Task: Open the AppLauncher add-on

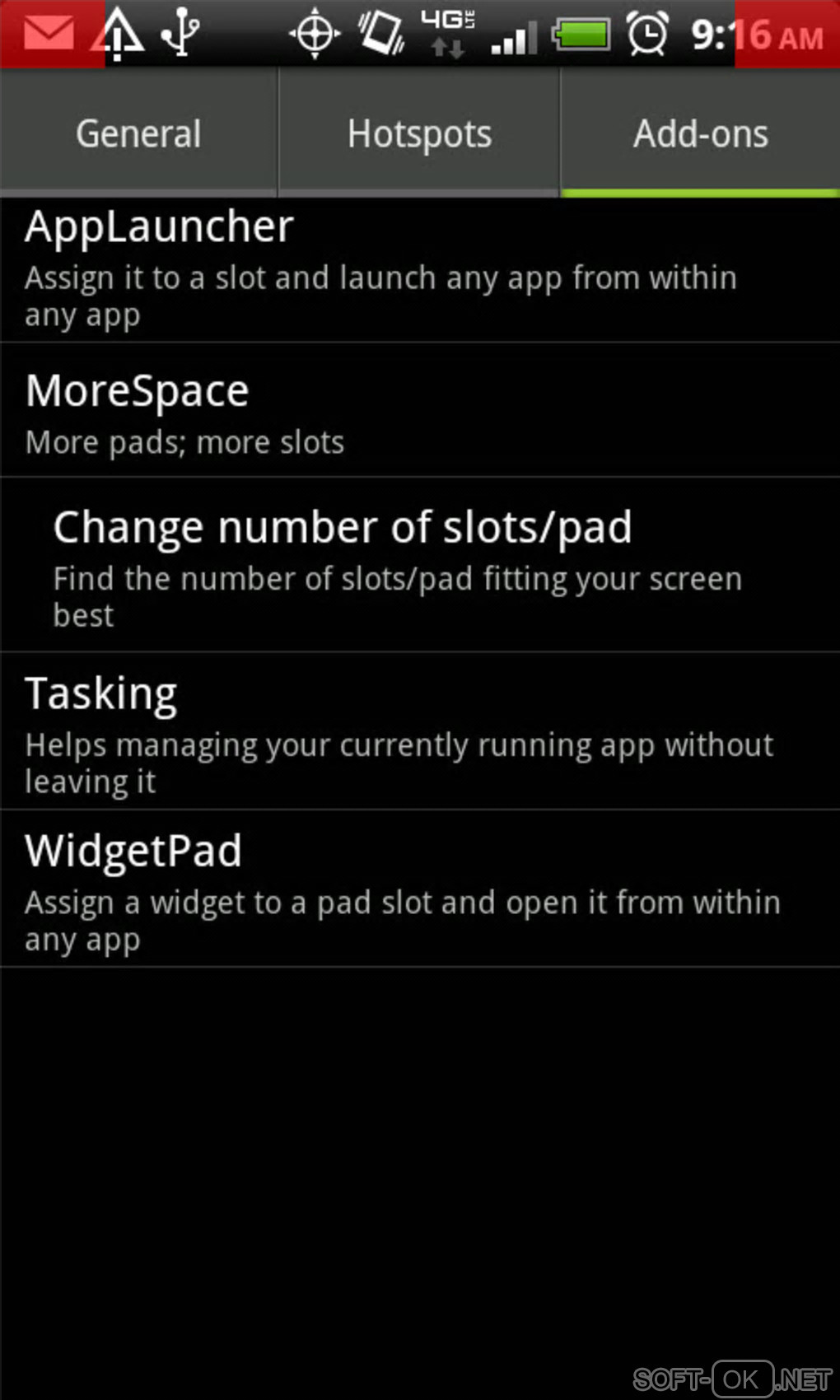Action: pos(420,269)
